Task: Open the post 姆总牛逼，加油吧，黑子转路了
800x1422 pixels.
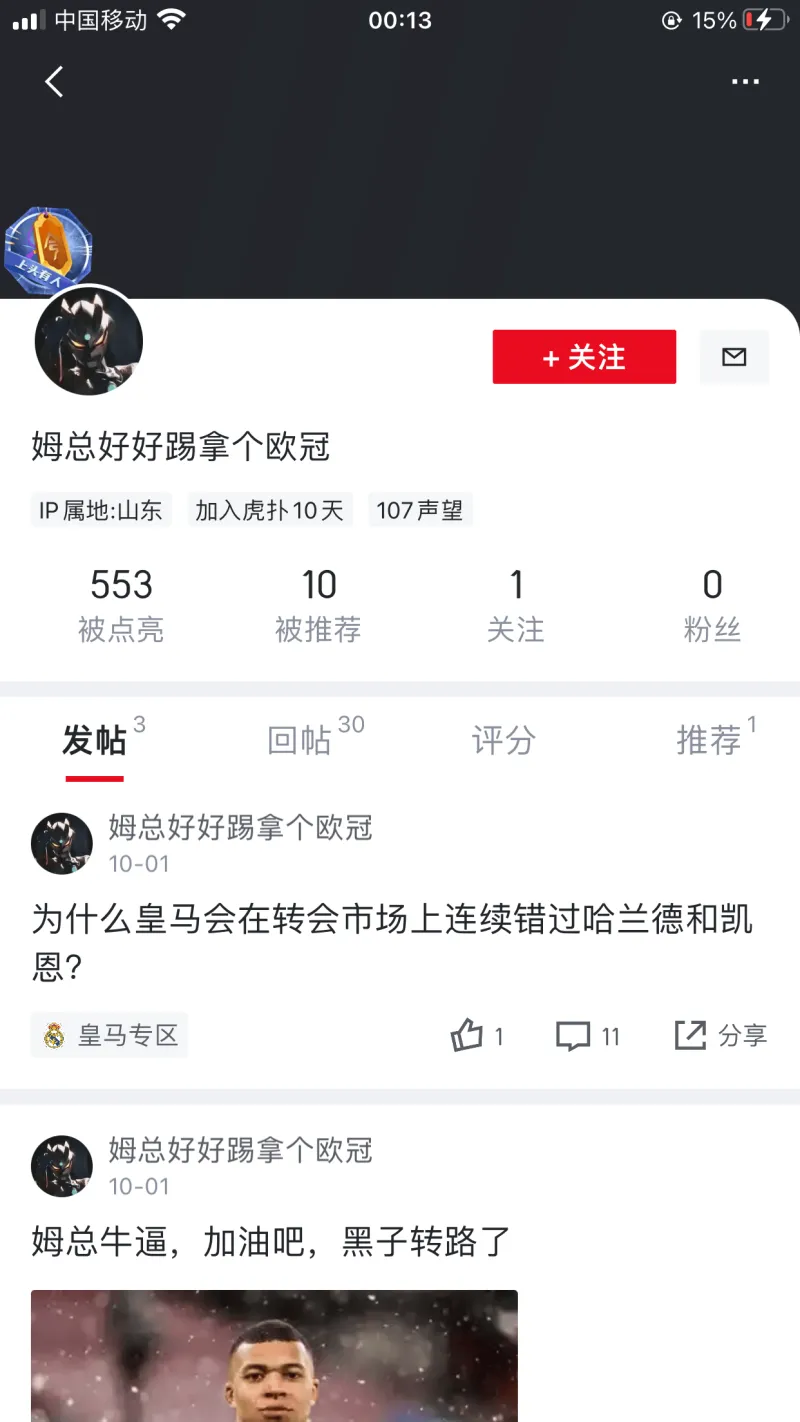Action: [271, 1242]
